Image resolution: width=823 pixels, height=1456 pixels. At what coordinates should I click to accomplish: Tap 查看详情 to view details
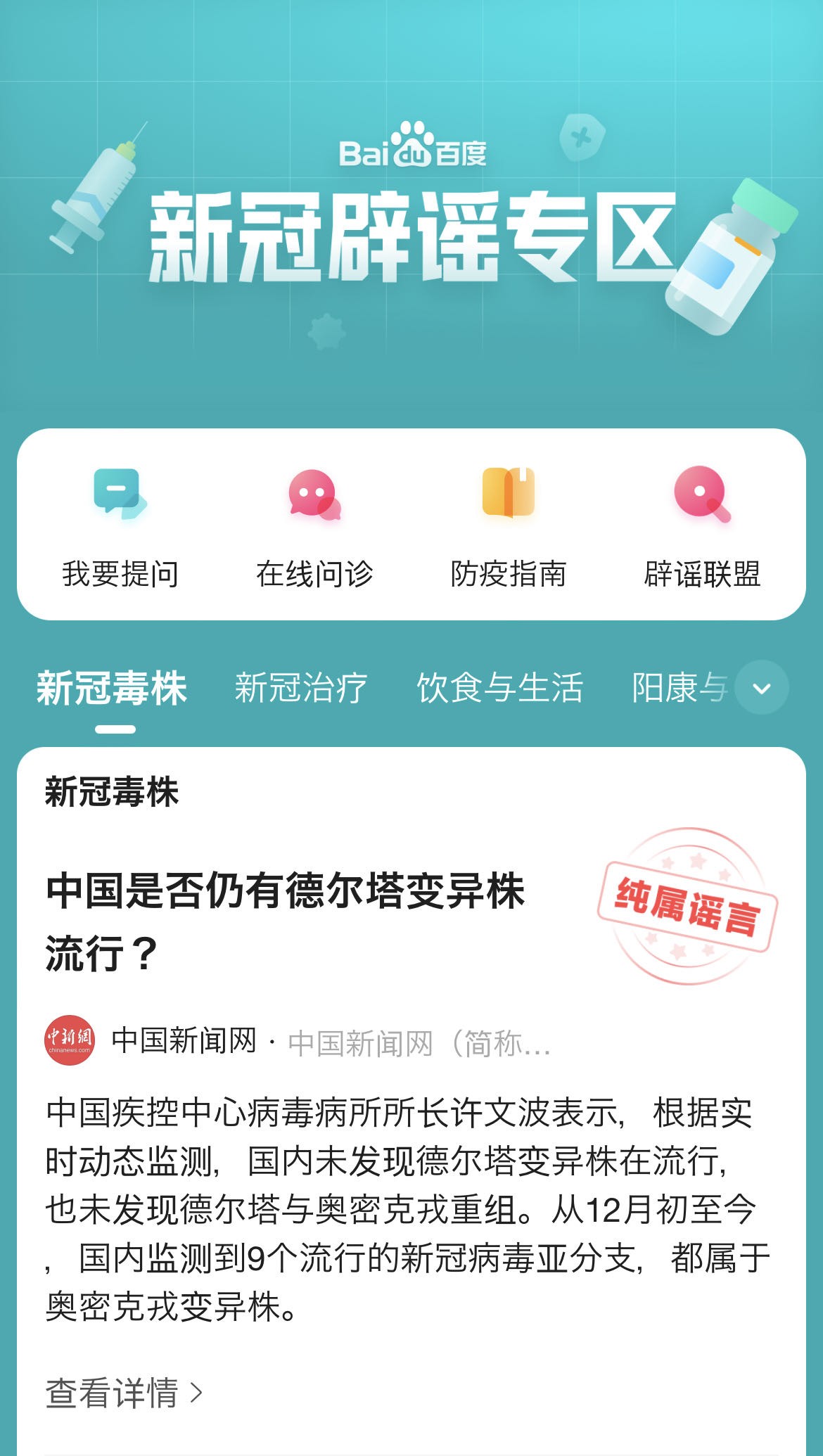click(124, 1393)
